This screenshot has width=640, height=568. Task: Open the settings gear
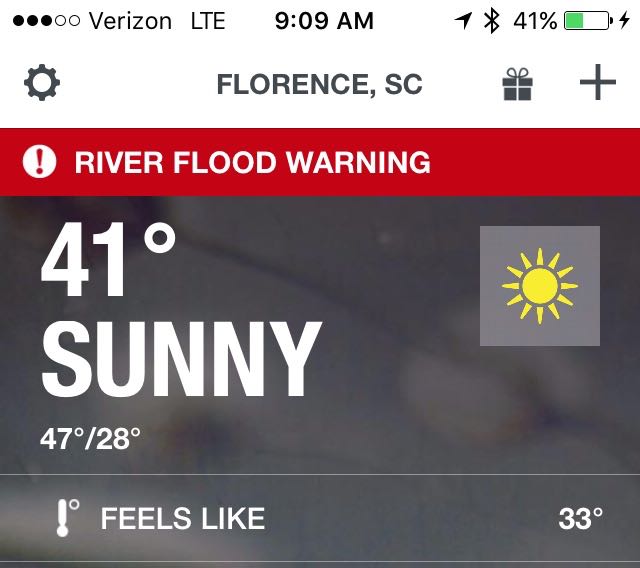tap(42, 84)
